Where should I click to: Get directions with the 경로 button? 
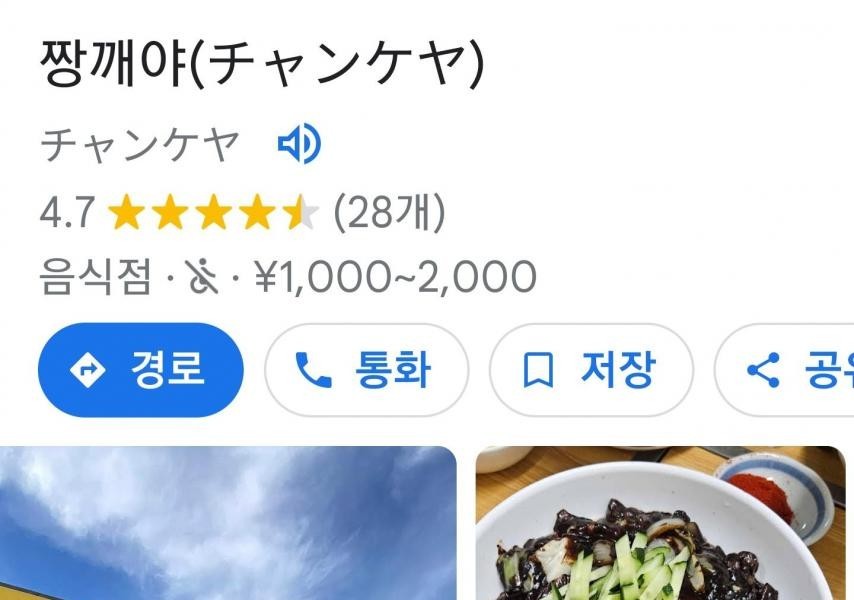[x=141, y=370]
